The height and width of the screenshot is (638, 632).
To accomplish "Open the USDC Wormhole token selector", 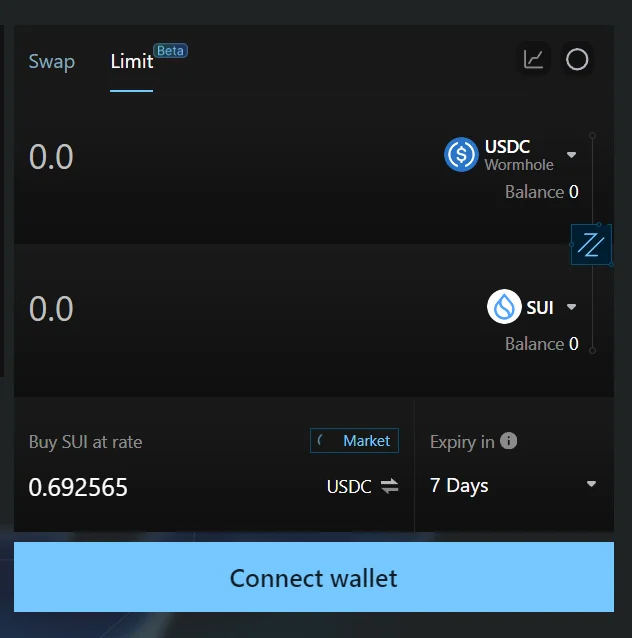I will [512, 155].
